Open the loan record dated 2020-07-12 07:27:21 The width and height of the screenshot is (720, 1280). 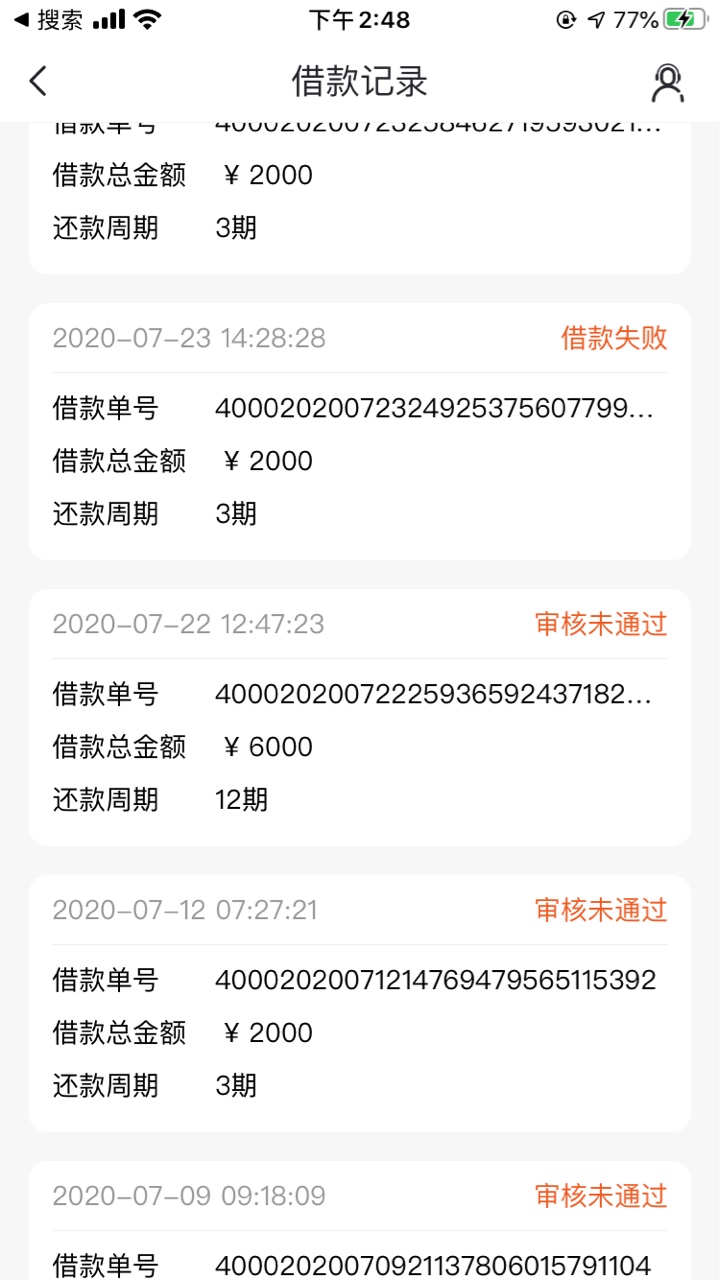(x=359, y=1003)
